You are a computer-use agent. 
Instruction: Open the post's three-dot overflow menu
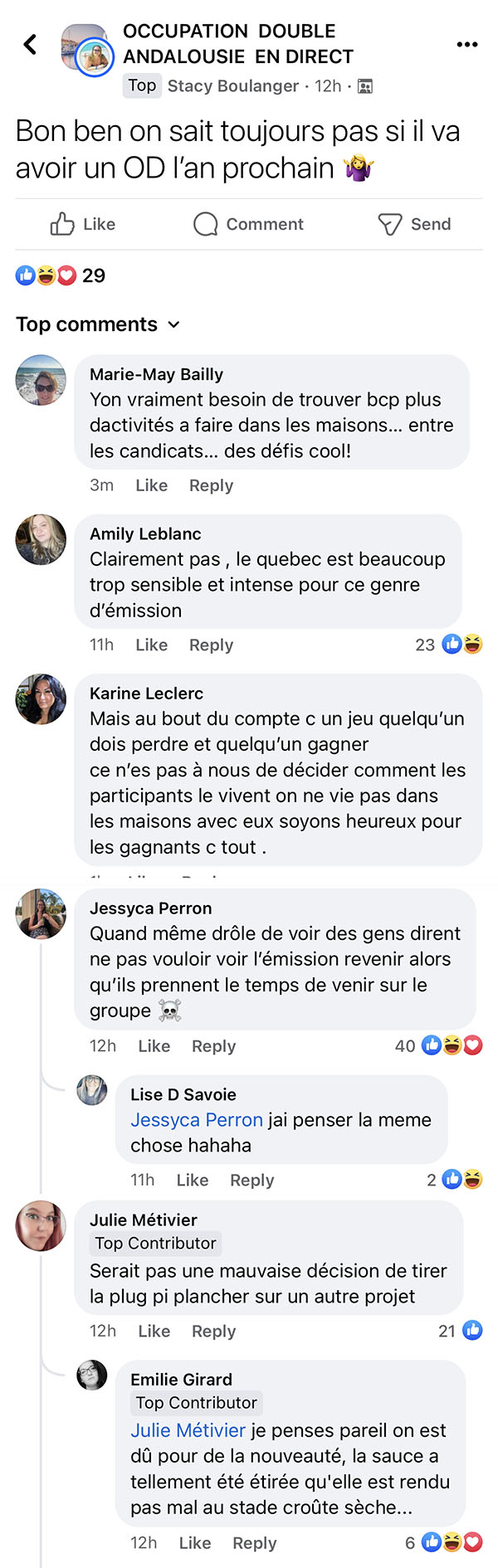(x=467, y=44)
